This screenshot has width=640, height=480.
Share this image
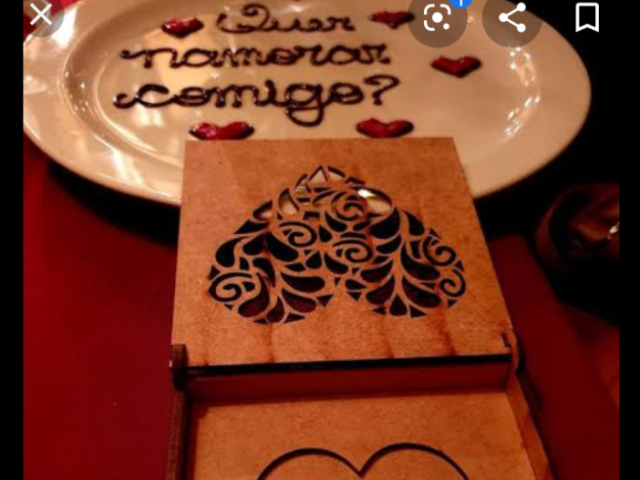[512, 17]
